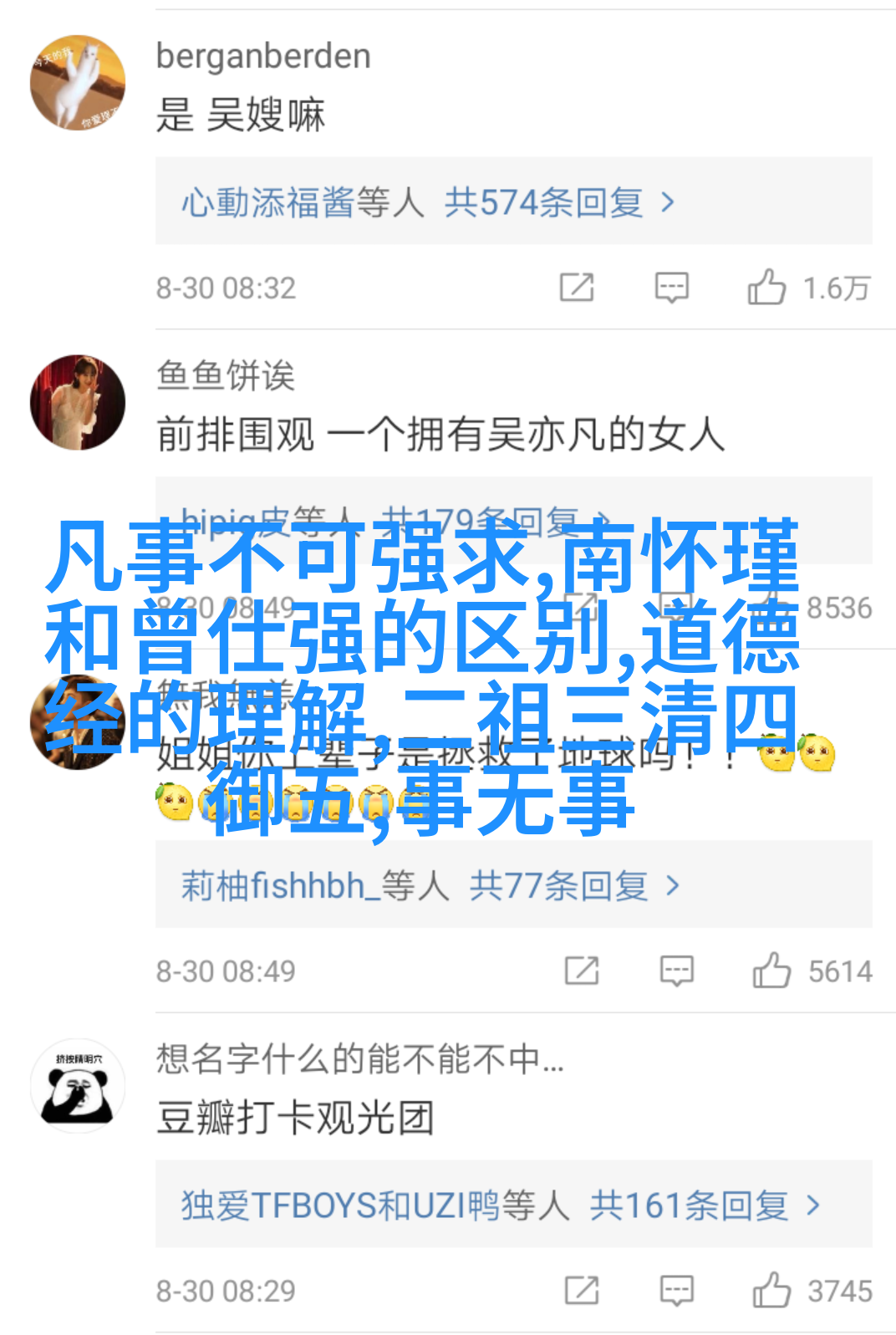
Task: Reply to berganberden's comment
Action: click(x=671, y=288)
